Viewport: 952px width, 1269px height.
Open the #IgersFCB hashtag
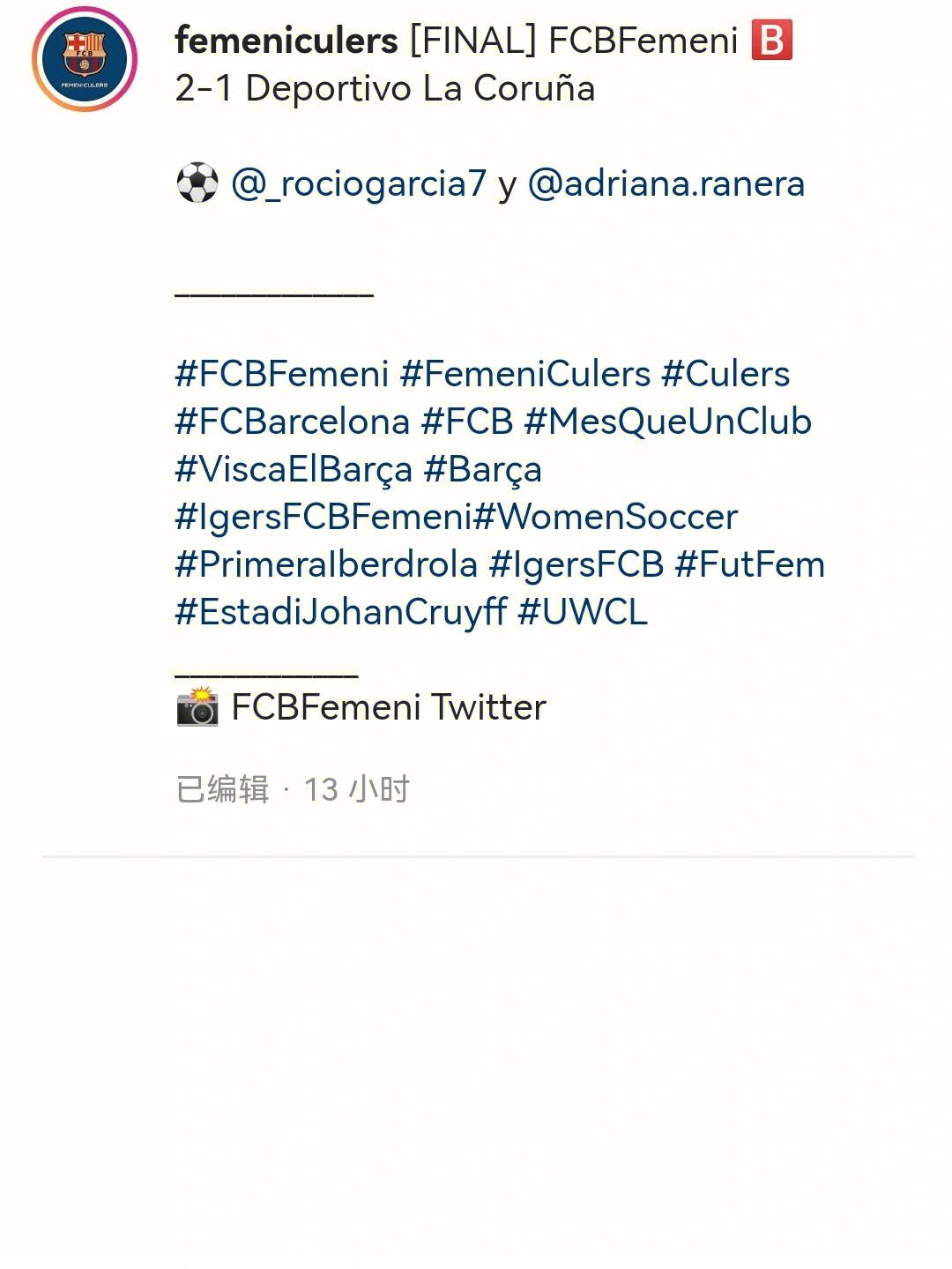576,565
